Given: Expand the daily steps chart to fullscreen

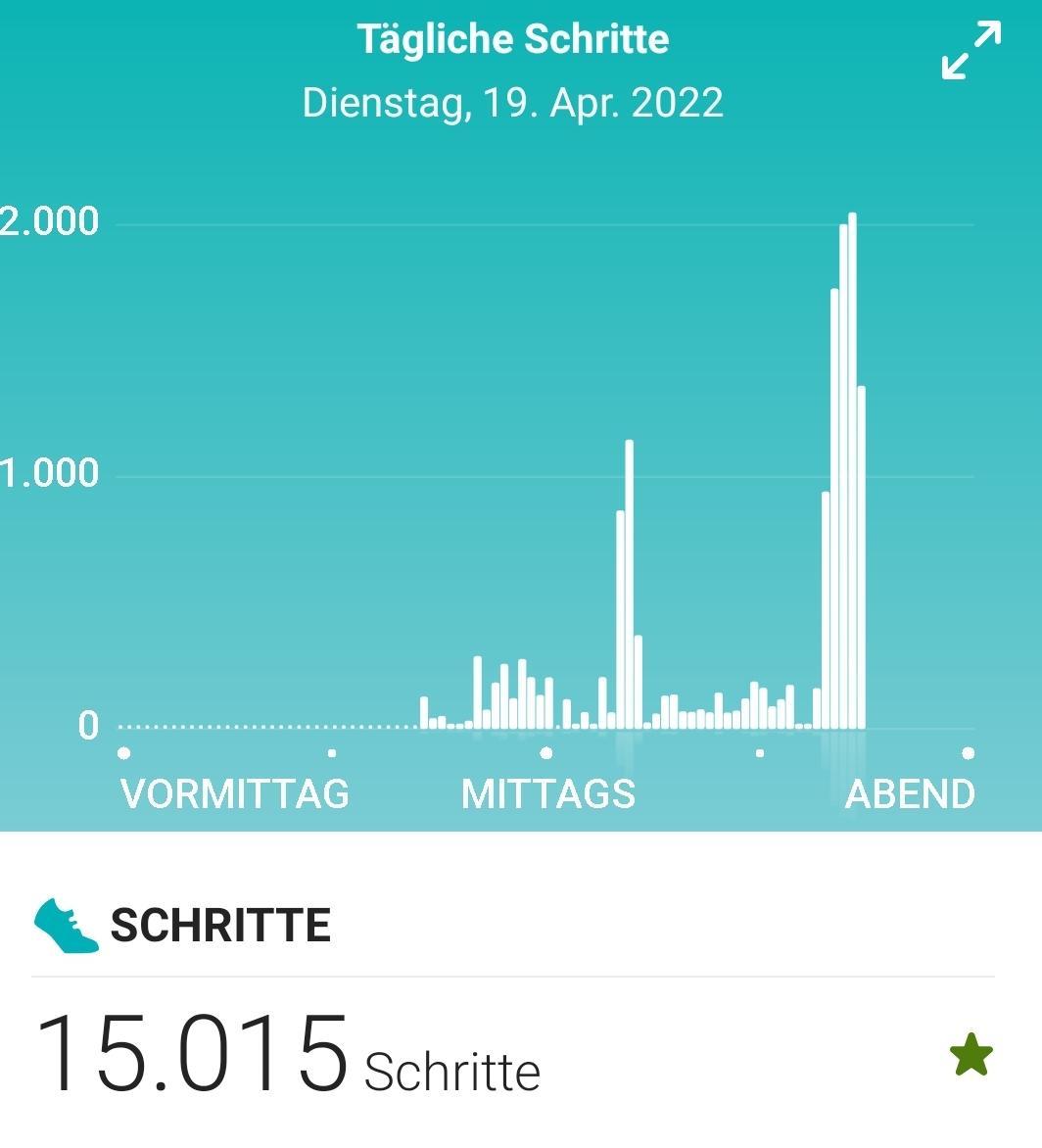Looking at the screenshot, I should click(x=971, y=51).
